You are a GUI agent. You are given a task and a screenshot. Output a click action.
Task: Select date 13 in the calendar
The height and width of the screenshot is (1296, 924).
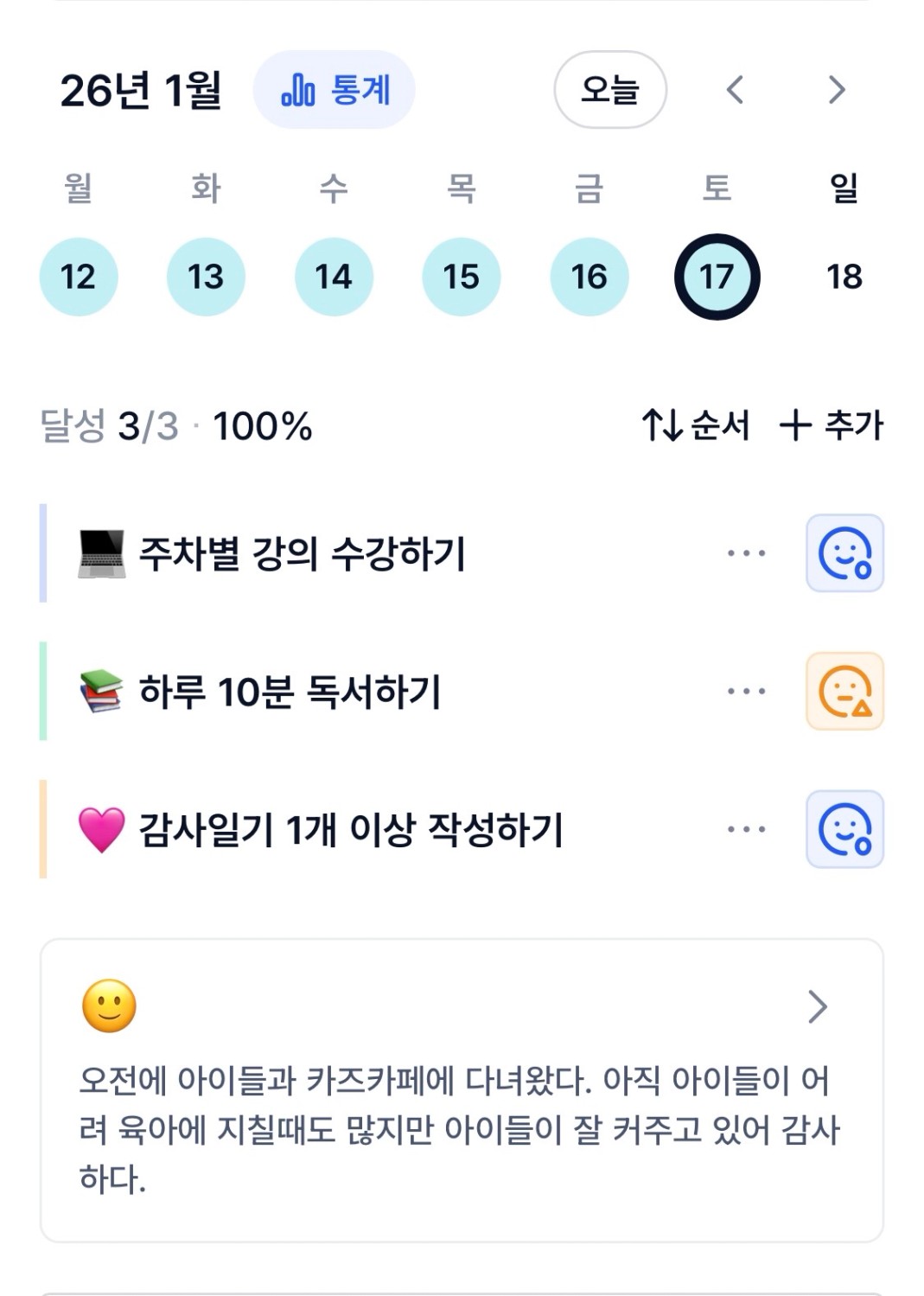[x=206, y=277]
